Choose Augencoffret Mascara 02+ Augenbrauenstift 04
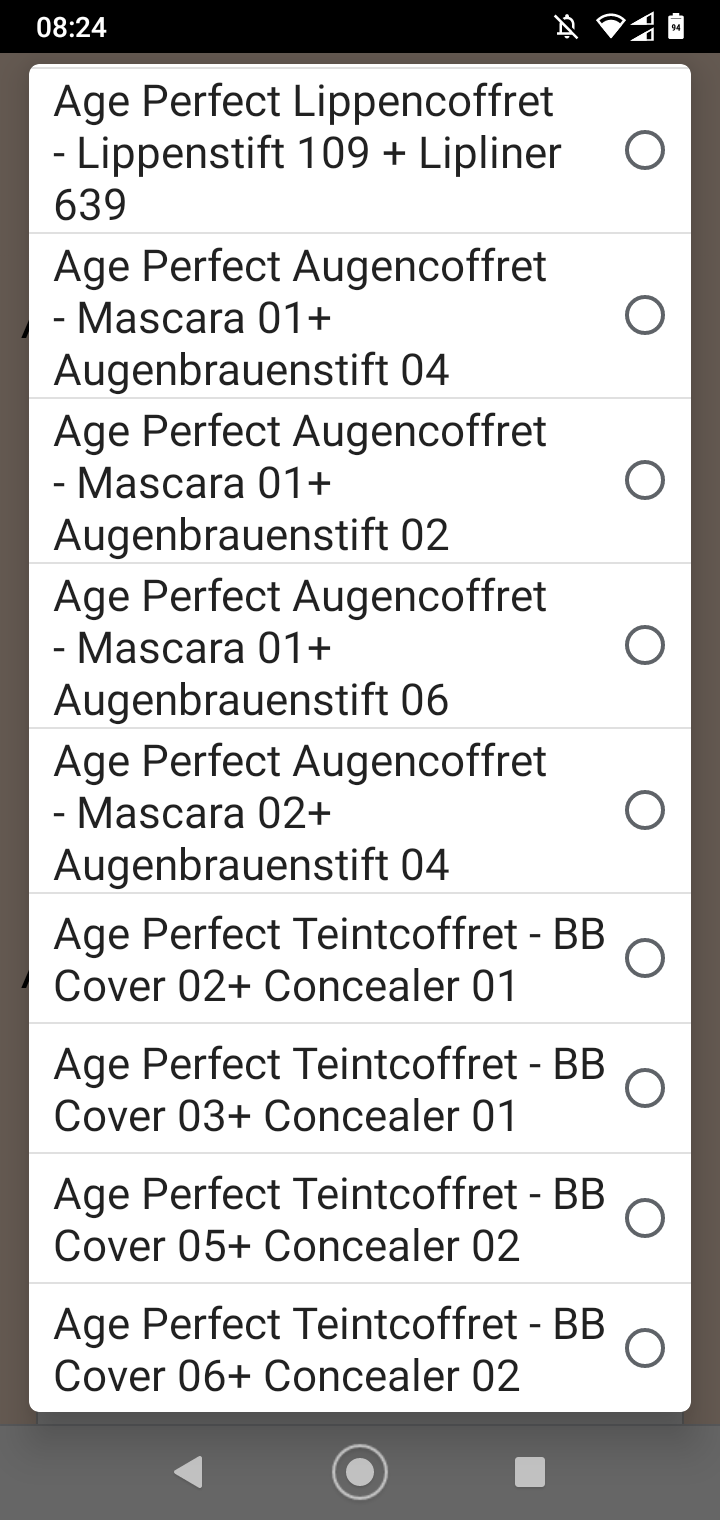 click(x=360, y=811)
